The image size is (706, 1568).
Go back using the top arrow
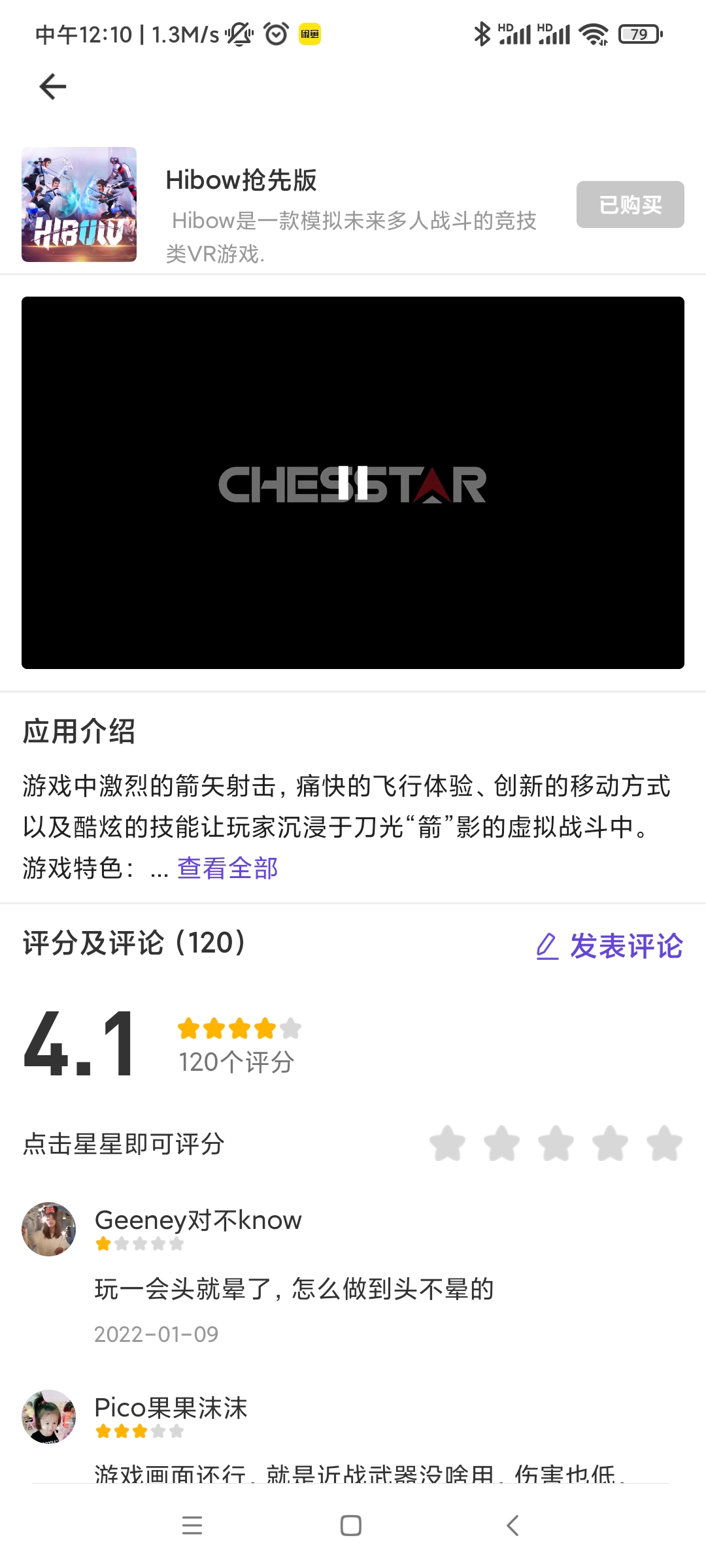tap(53, 87)
